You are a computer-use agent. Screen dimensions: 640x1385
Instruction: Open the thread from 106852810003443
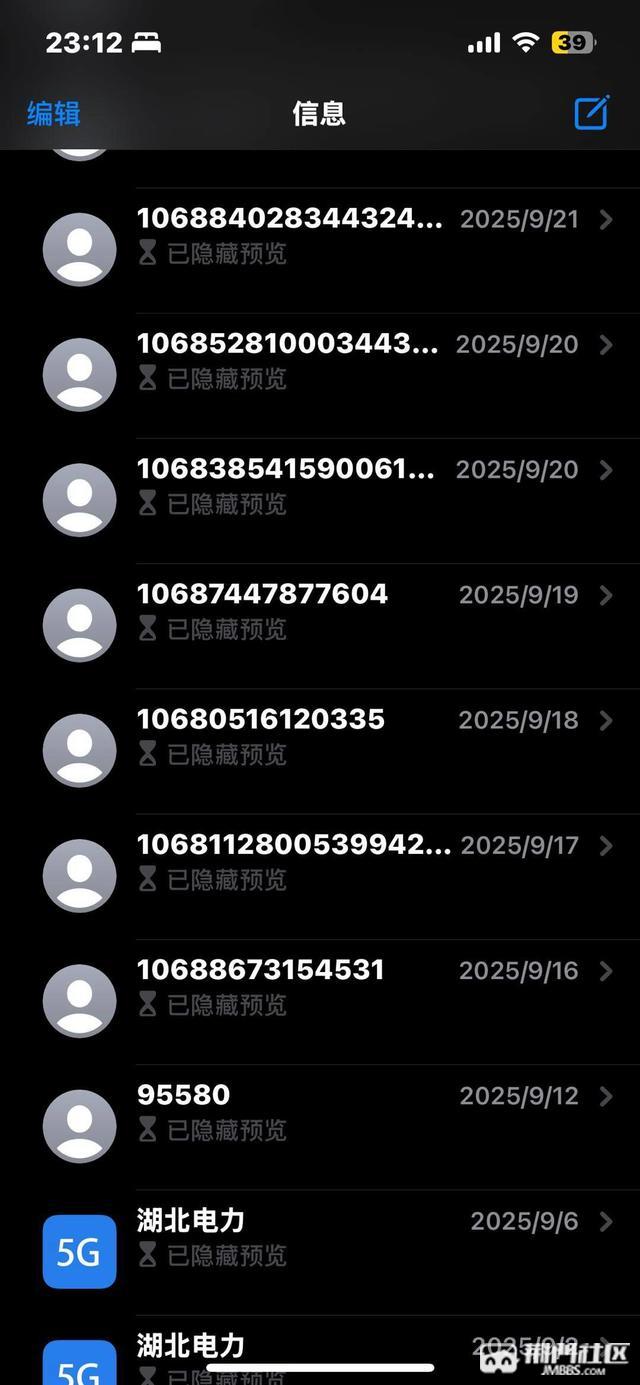[360, 361]
